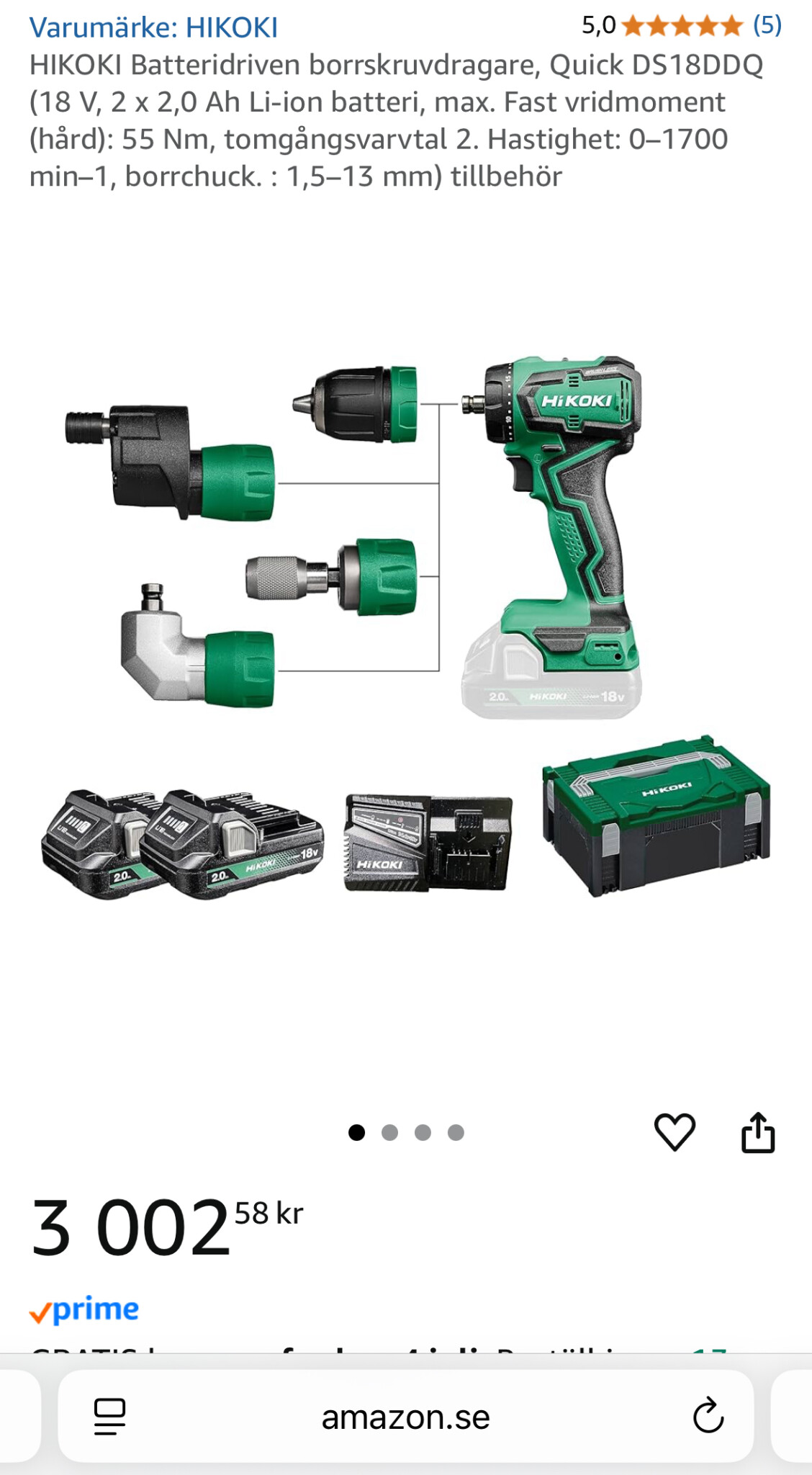Tap the amazon.se address bar

(405, 1417)
